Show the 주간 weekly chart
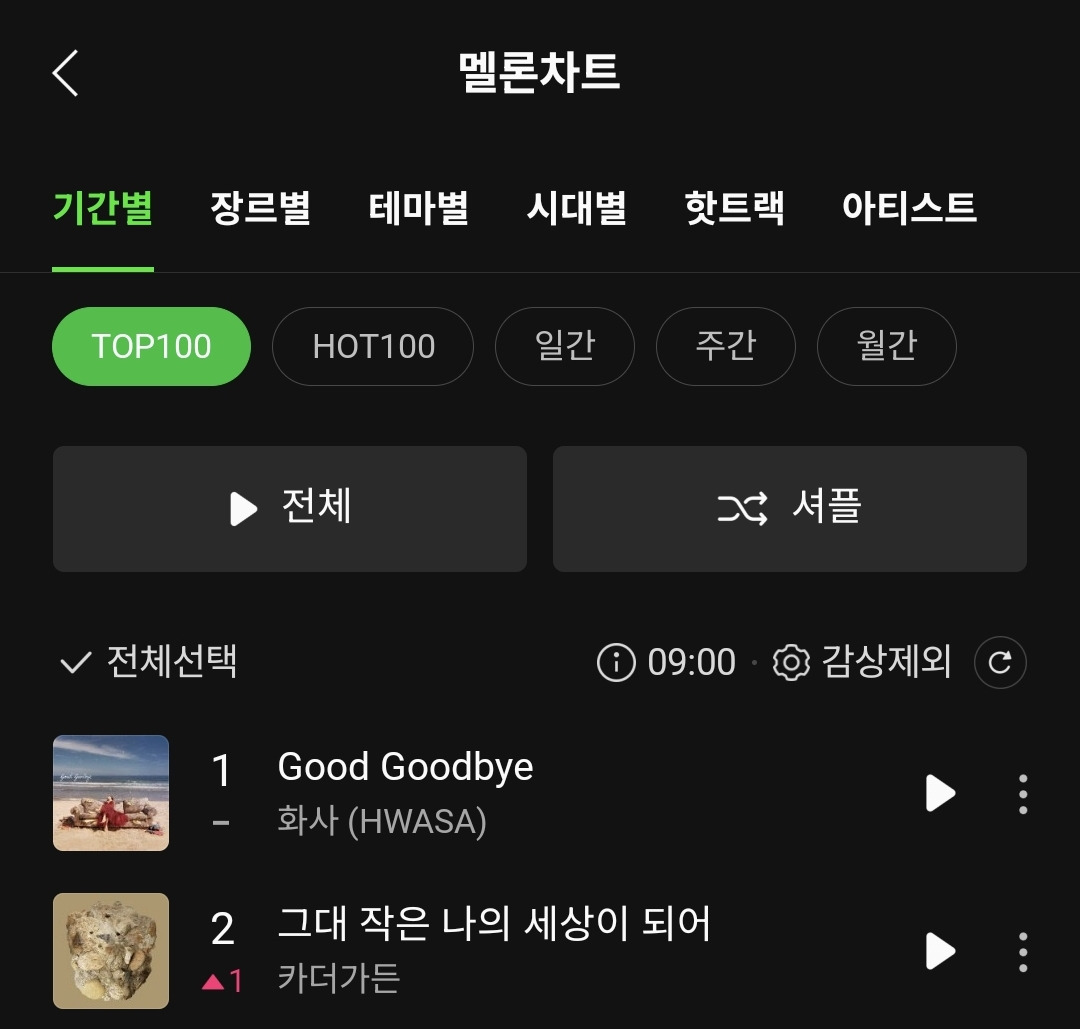The width and height of the screenshot is (1080, 1029). tap(726, 346)
